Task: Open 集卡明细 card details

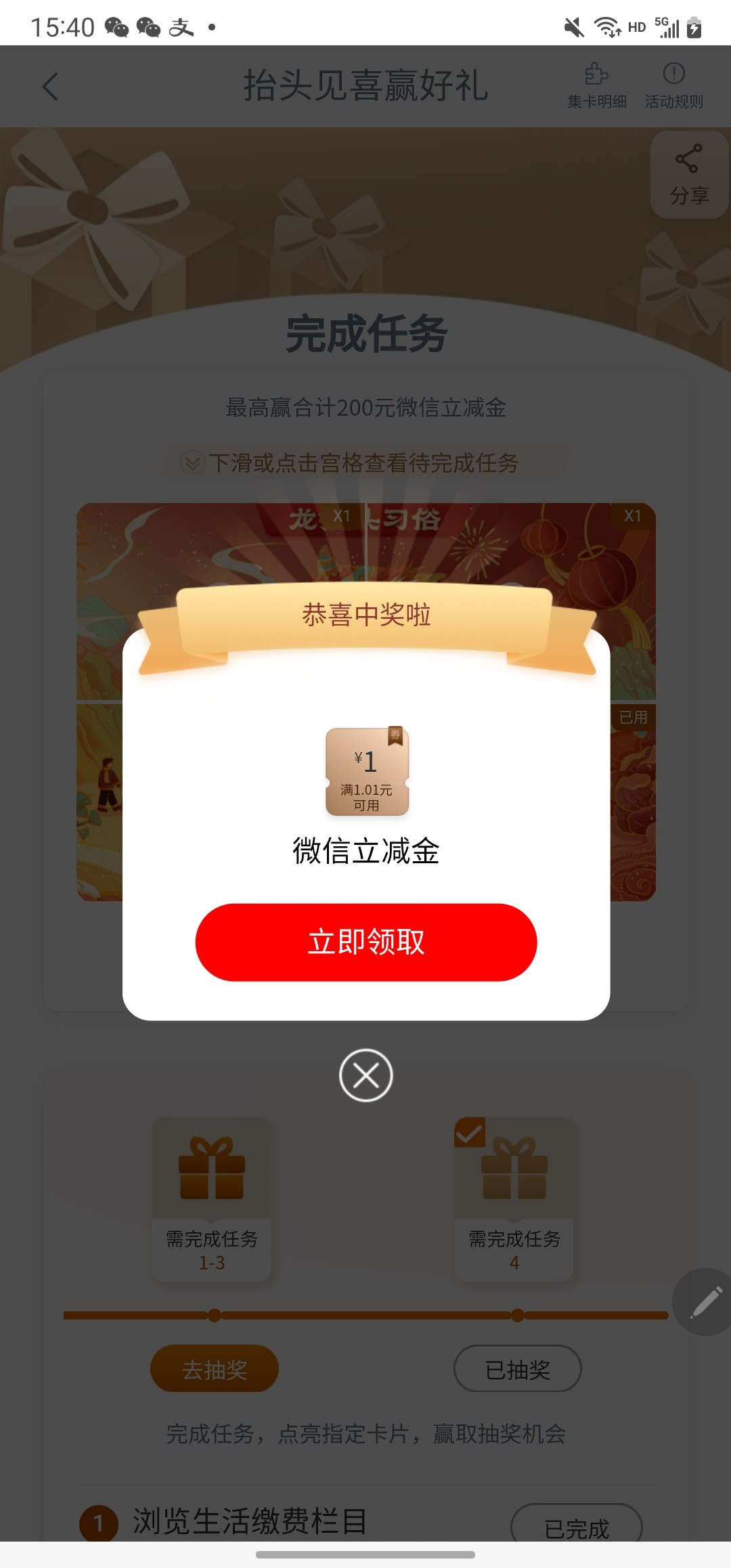Action: [596, 87]
